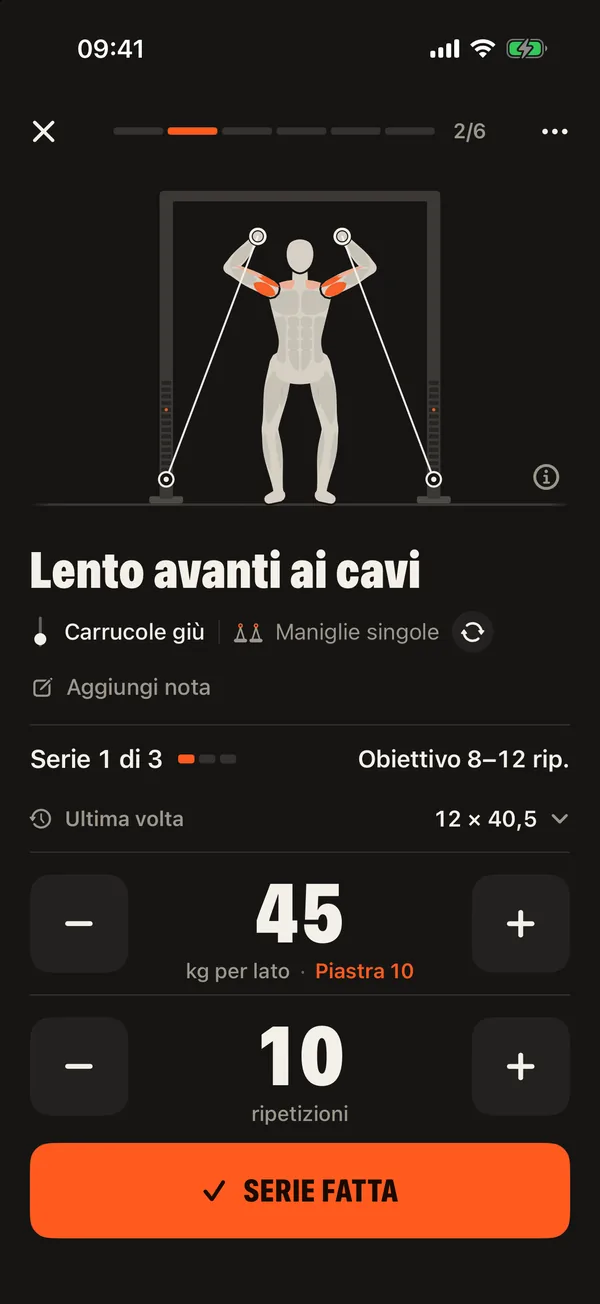
Task: Open the three-dot overflow menu
Action: pyautogui.click(x=554, y=131)
